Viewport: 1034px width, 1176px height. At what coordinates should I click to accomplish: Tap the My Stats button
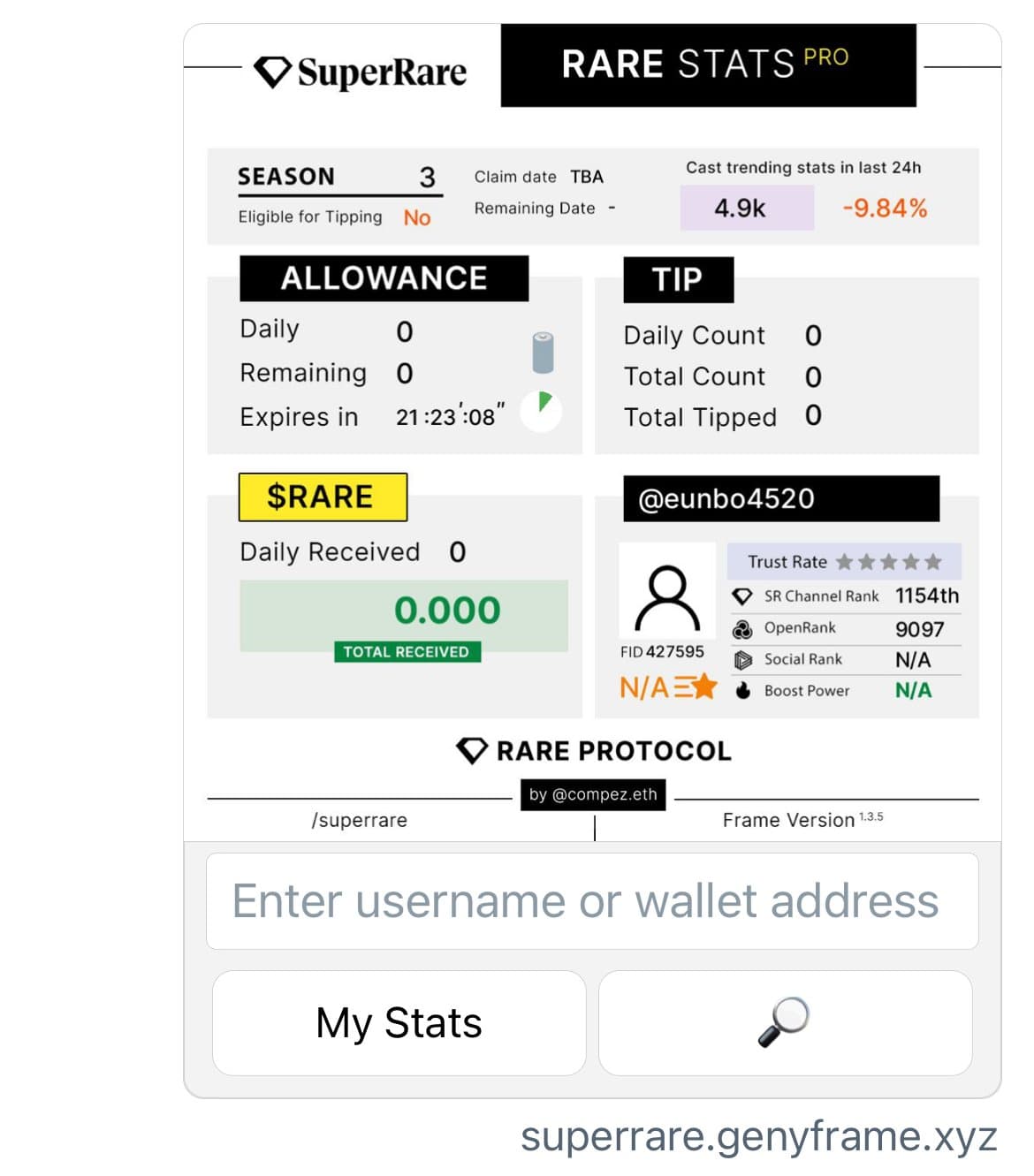399,1023
